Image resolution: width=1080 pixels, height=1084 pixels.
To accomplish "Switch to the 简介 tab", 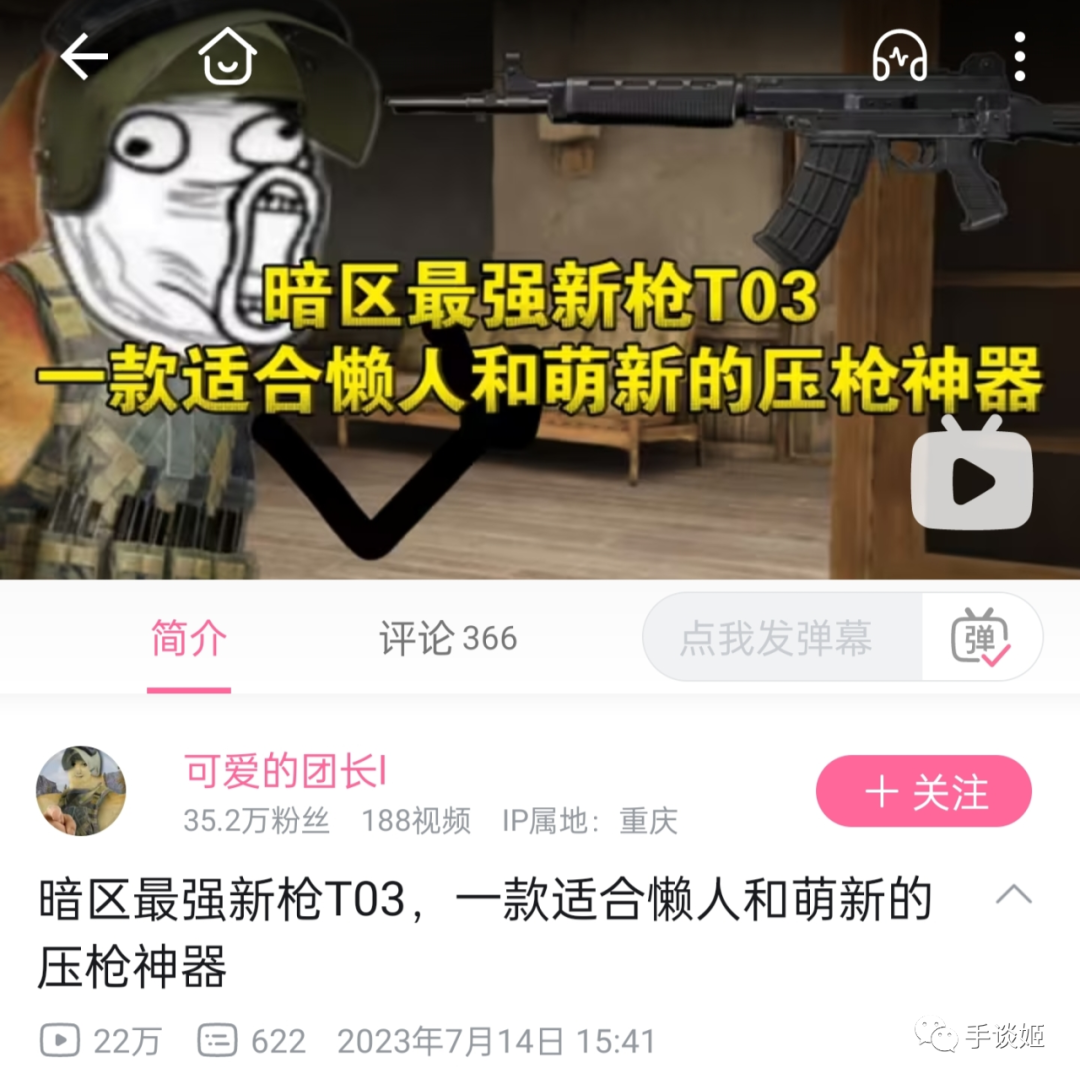I will (189, 639).
